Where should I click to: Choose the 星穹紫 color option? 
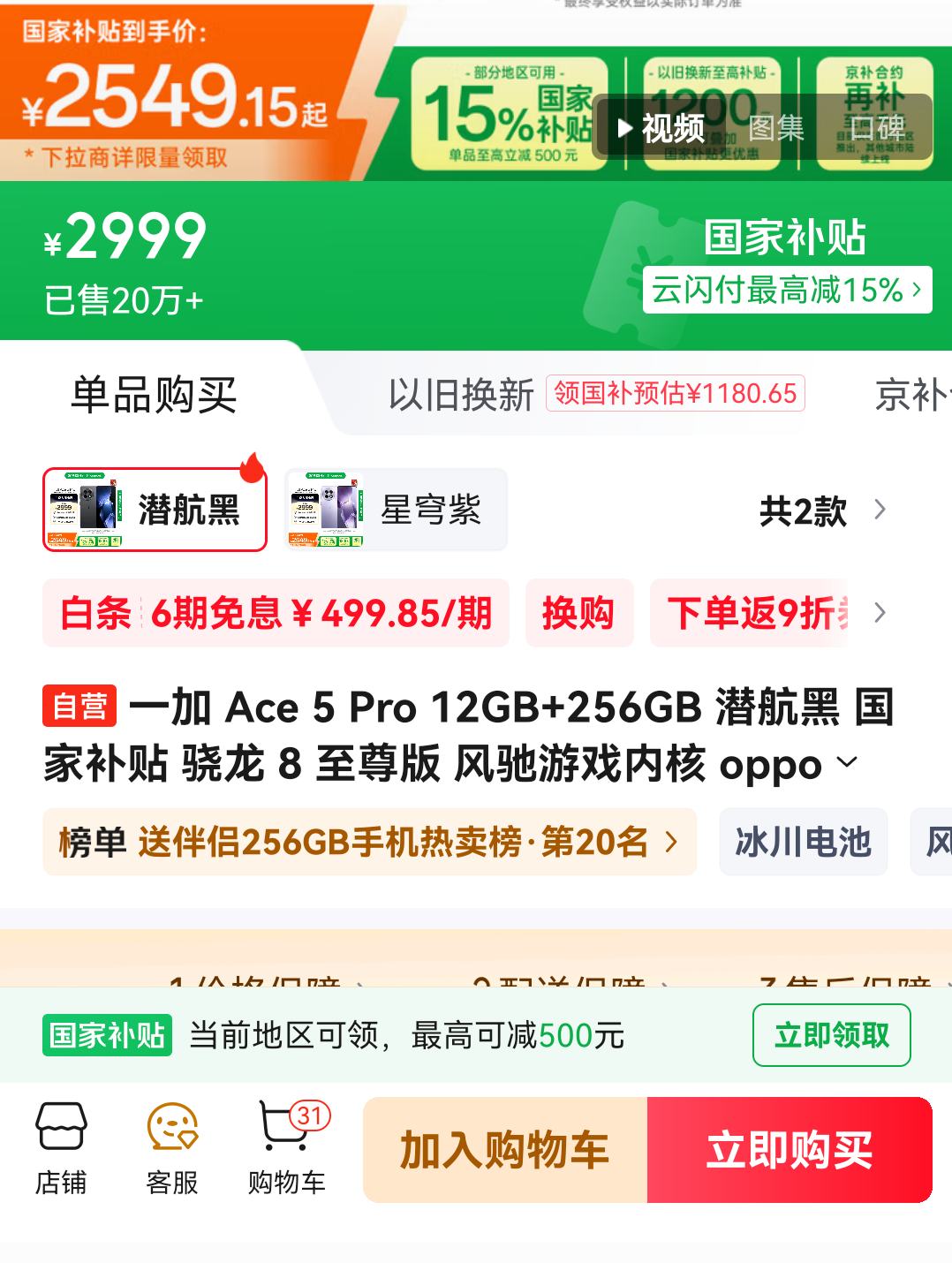[396, 510]
